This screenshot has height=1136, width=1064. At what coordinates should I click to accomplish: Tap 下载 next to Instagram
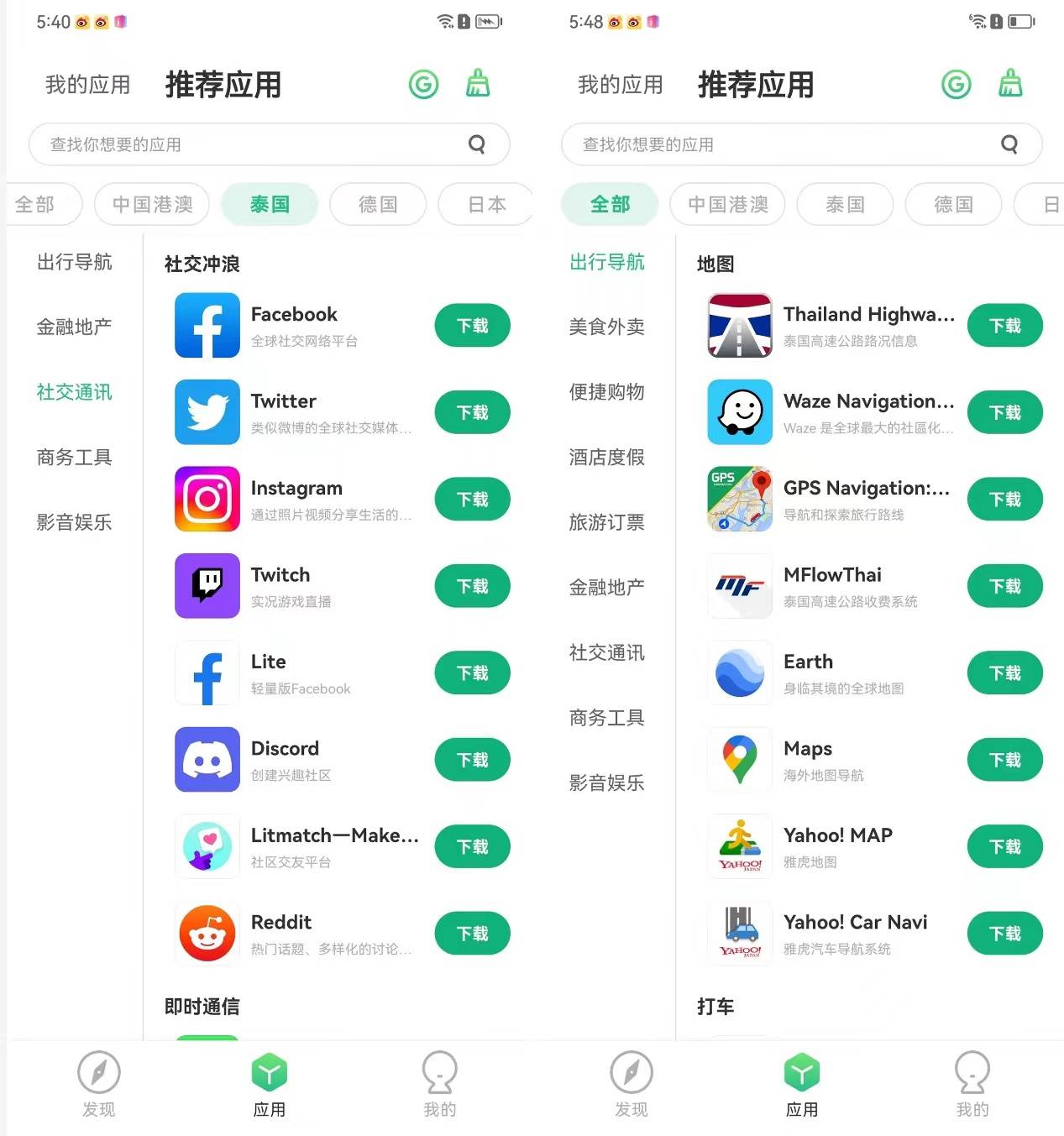click(x=472, y=500)
